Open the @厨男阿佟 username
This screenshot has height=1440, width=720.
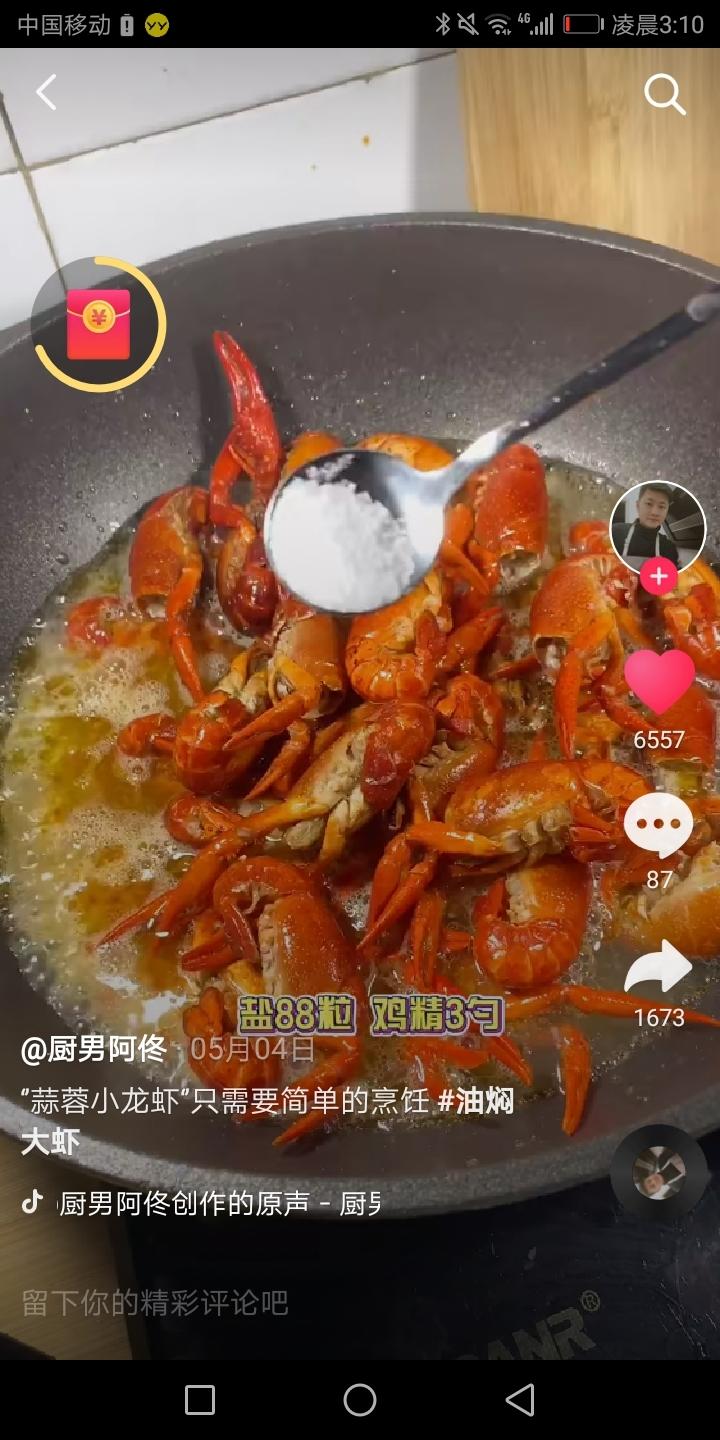[94, 1049]
